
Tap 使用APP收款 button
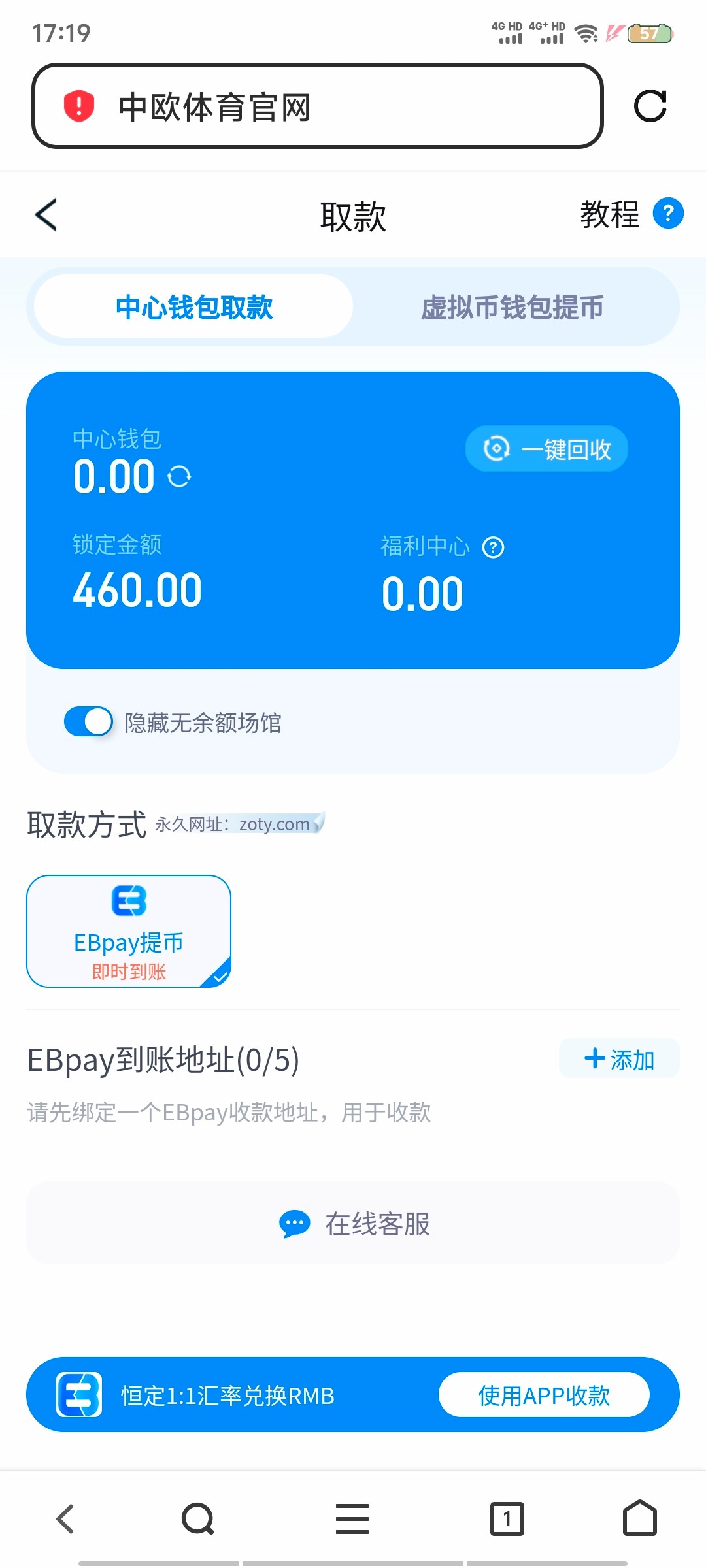tap(544, 1395)
